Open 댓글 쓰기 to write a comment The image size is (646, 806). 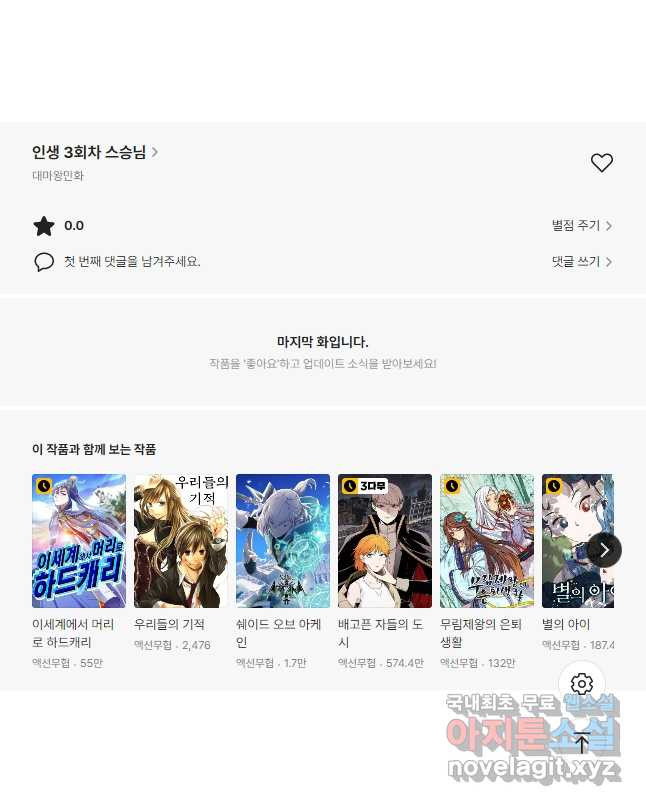[581, 262]
